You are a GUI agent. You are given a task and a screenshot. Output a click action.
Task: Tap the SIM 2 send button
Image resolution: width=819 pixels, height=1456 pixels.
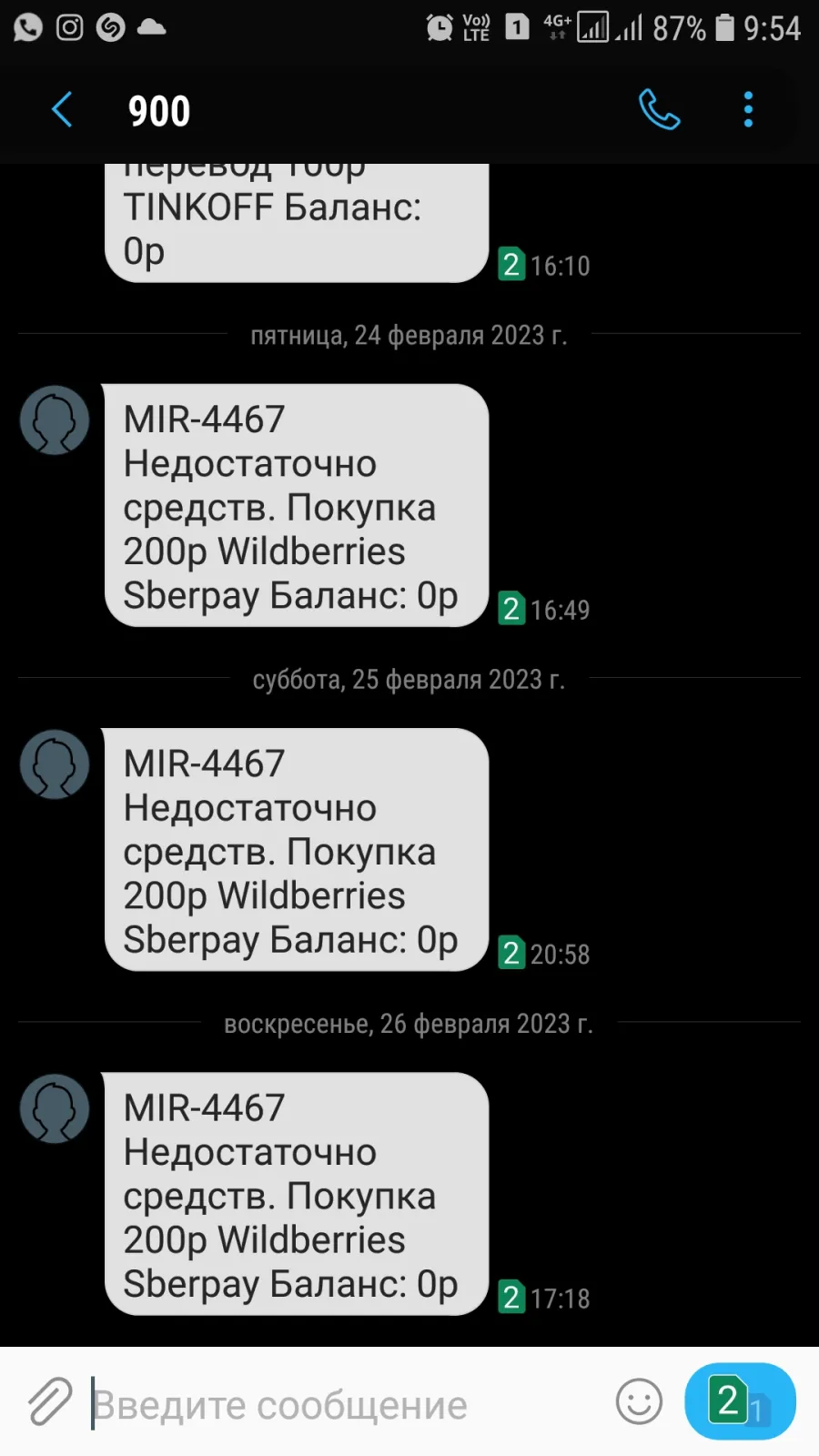[x=740, y=1401]
